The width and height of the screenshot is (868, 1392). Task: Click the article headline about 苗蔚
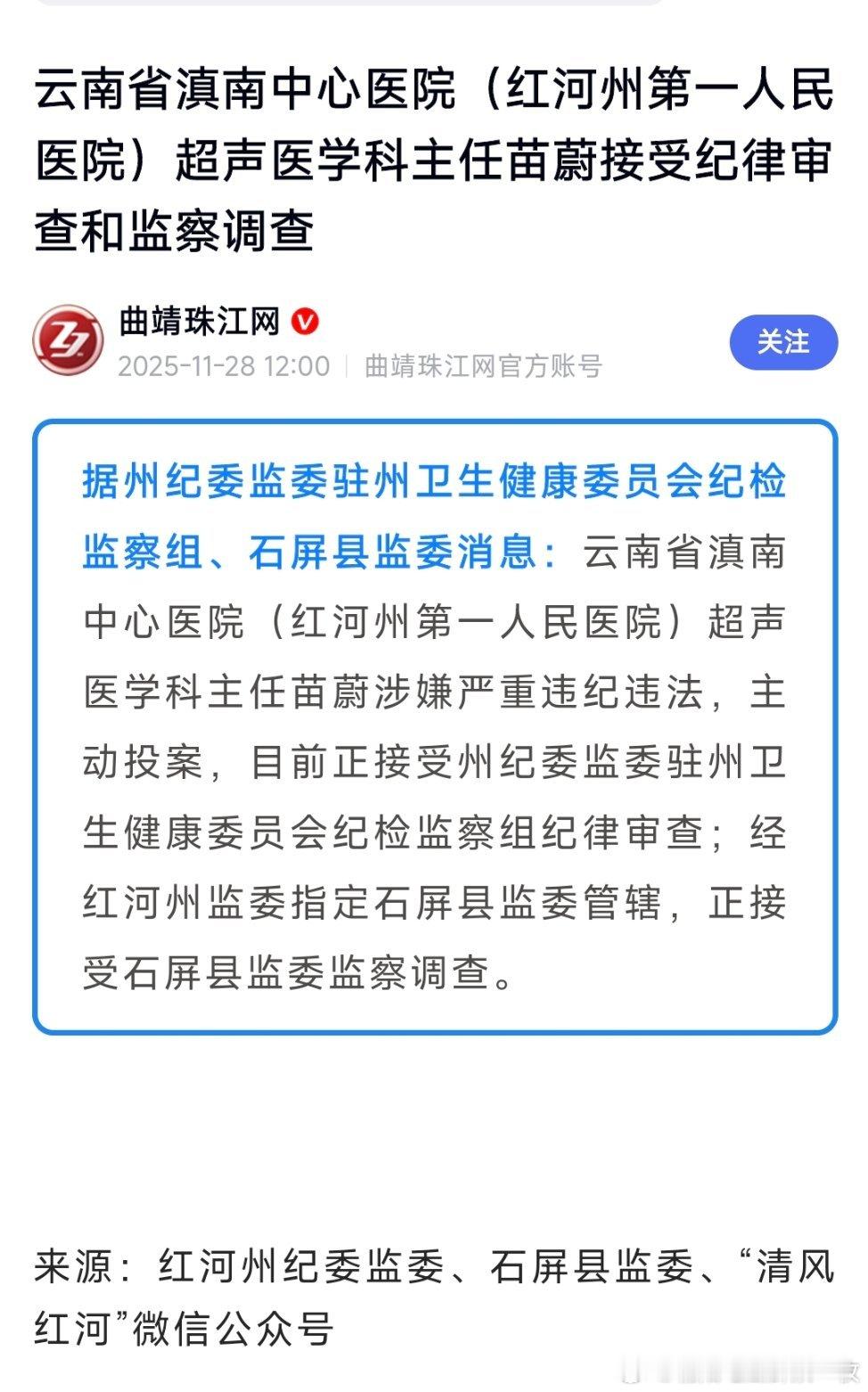[428, 160]
